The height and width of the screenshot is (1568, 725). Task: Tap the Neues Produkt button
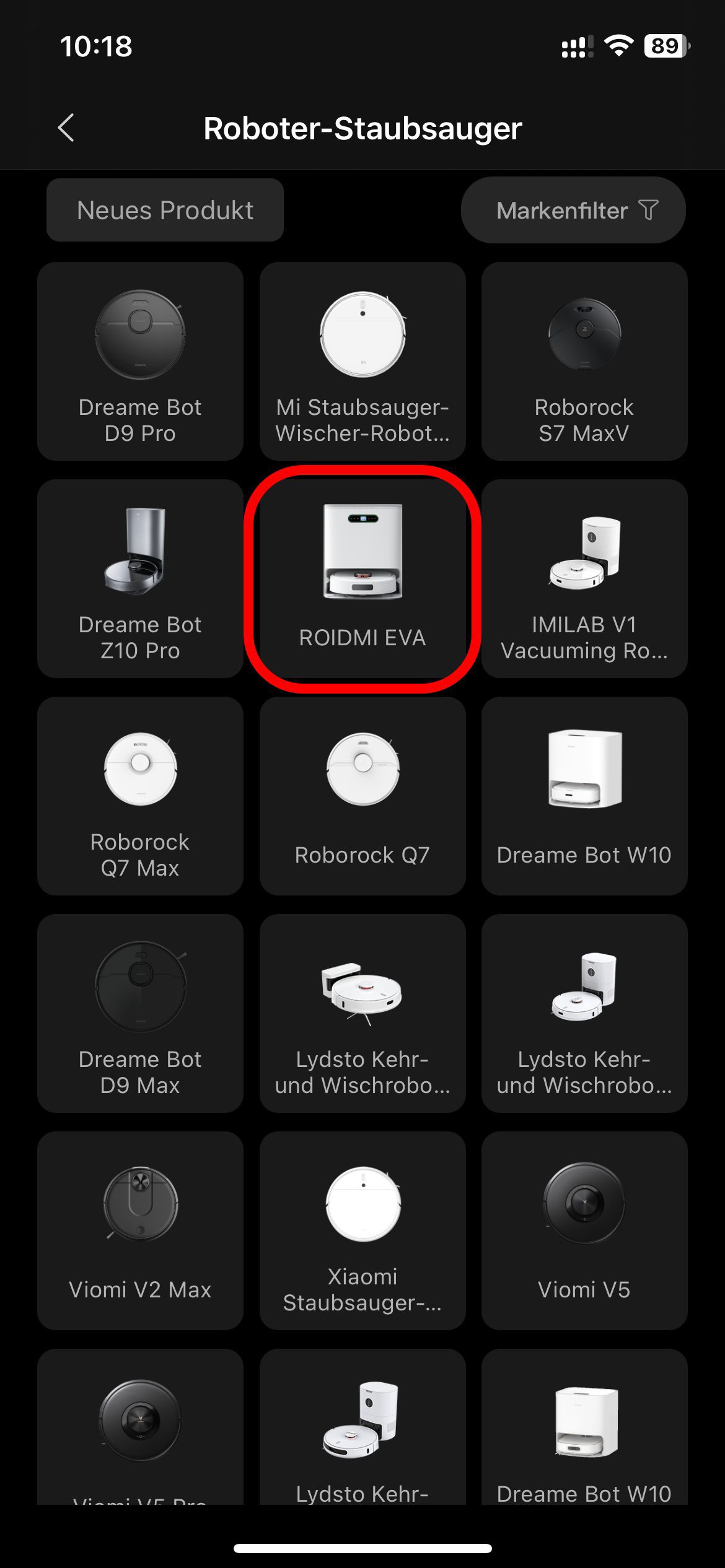pyautogui.click(x=165, y=210)
